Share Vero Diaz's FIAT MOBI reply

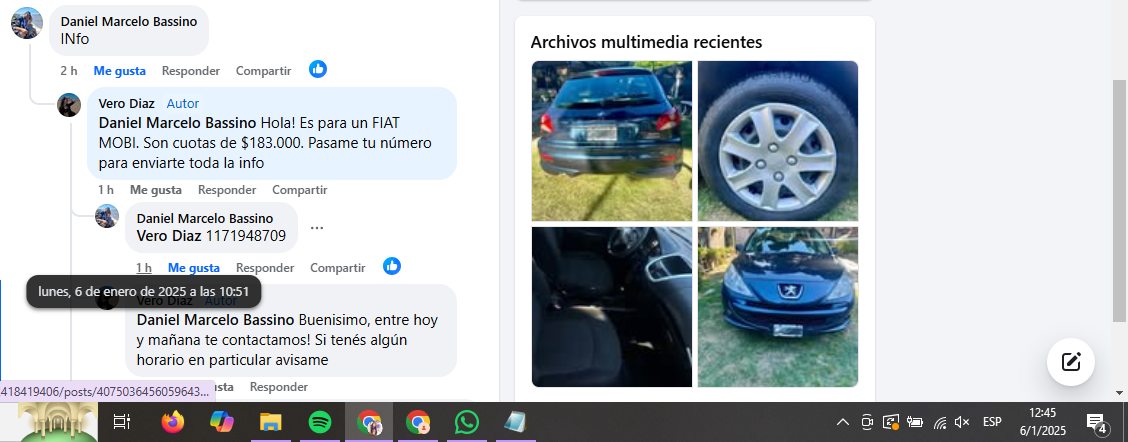300,190
